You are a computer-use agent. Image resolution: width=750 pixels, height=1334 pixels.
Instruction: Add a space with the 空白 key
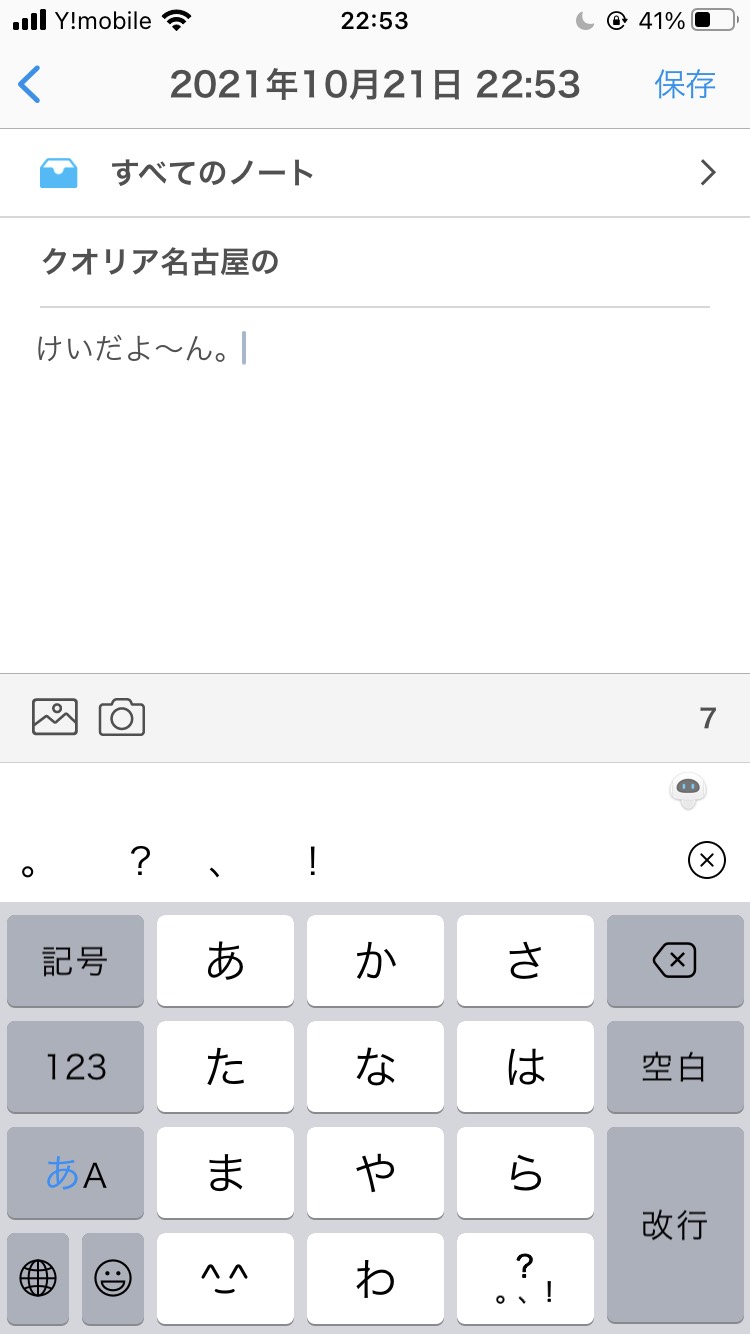click(x=675, y=1067)
